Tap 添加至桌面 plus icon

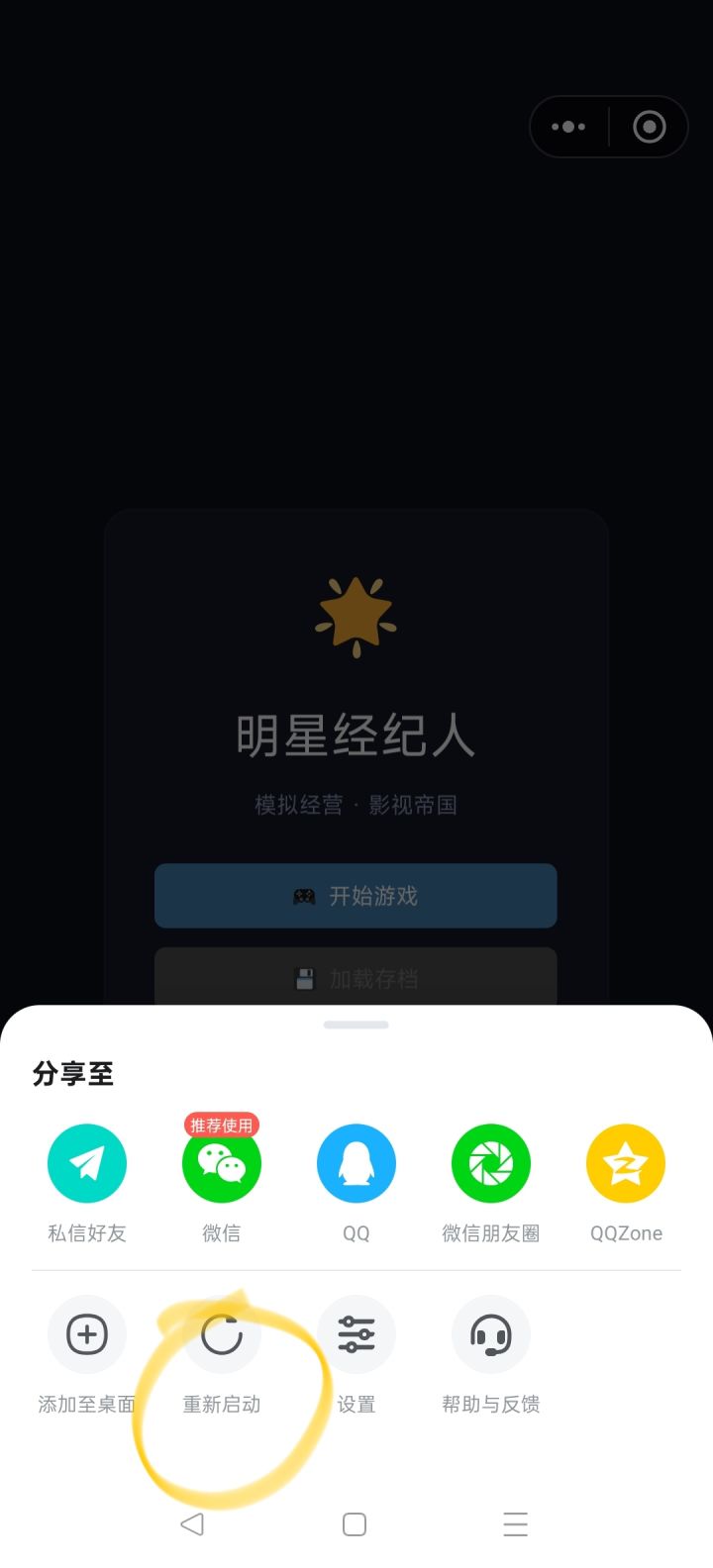tap(86, 1333)
